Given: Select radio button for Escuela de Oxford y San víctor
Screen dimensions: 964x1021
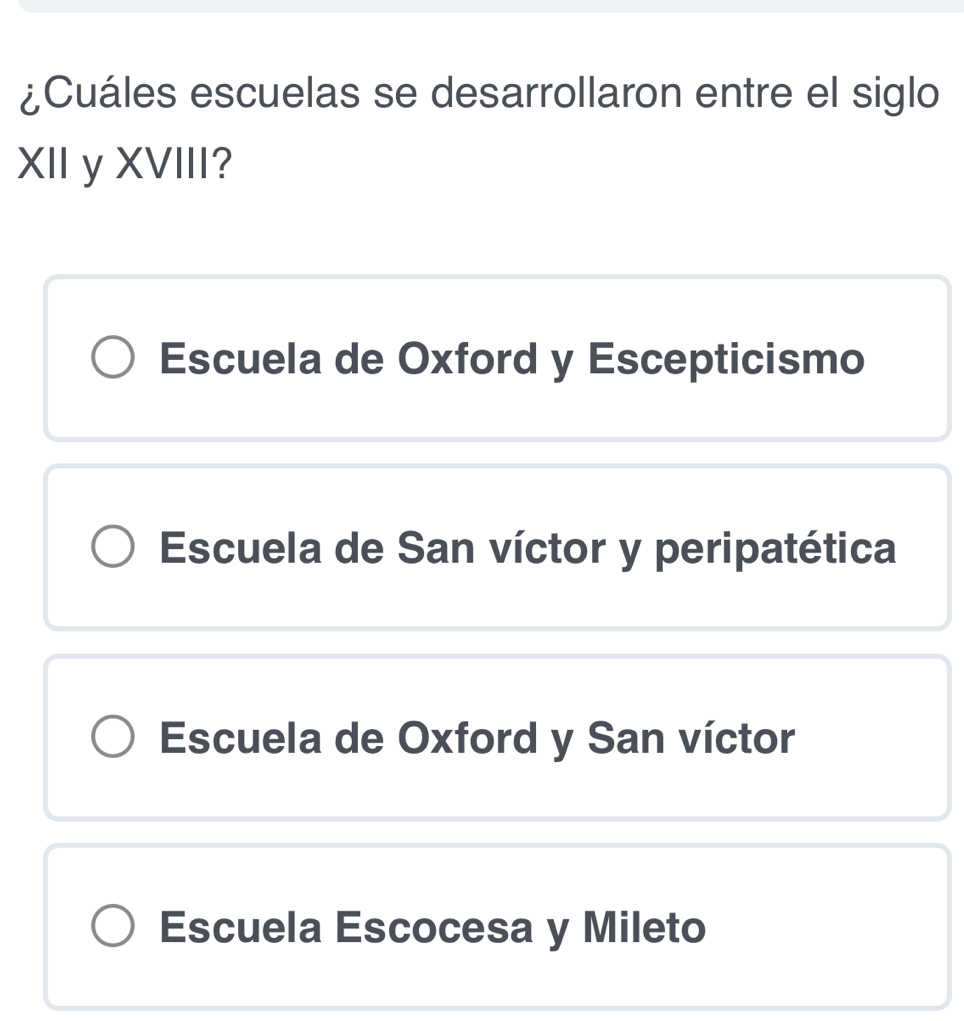Looking at the screenshot, I should [112, 737].
